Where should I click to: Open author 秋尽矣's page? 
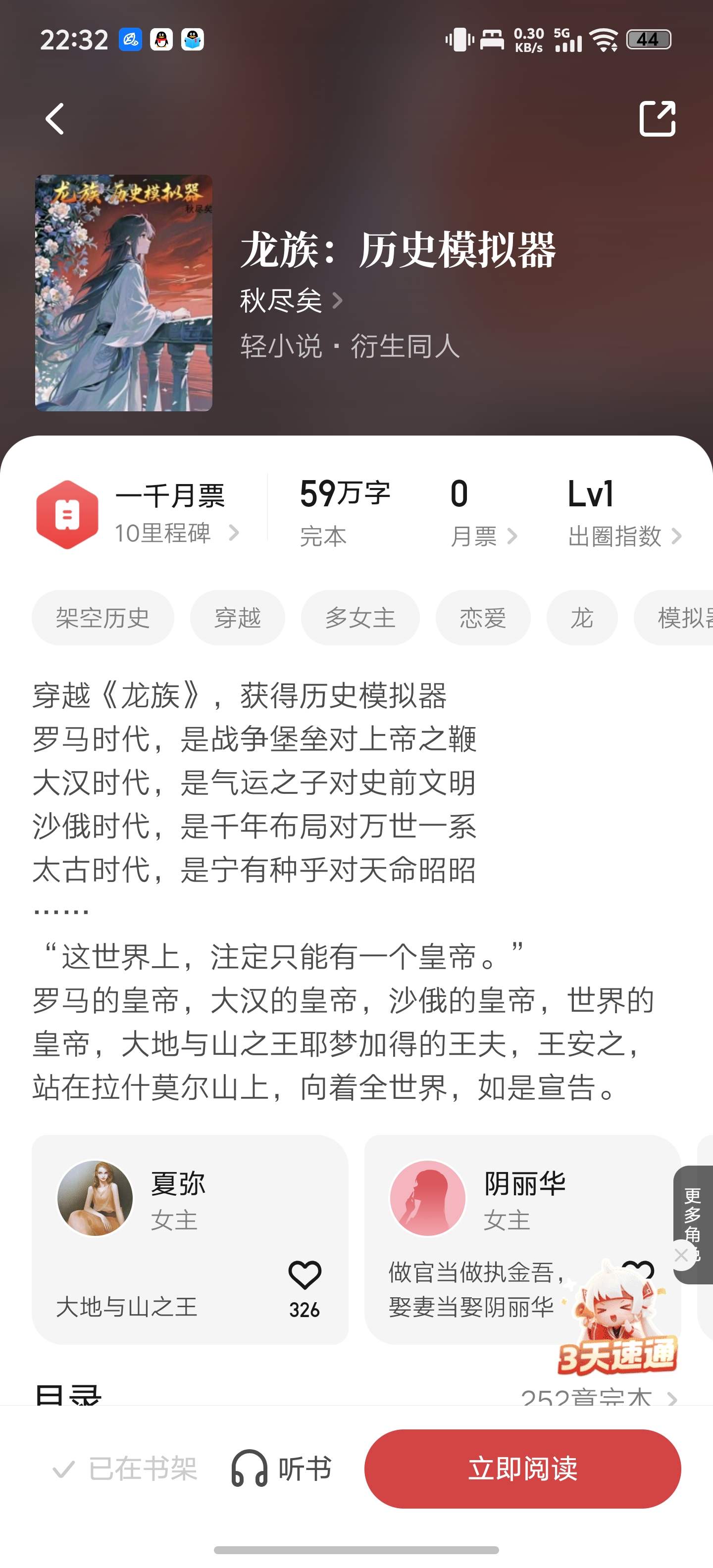click(x=291, y=301)
